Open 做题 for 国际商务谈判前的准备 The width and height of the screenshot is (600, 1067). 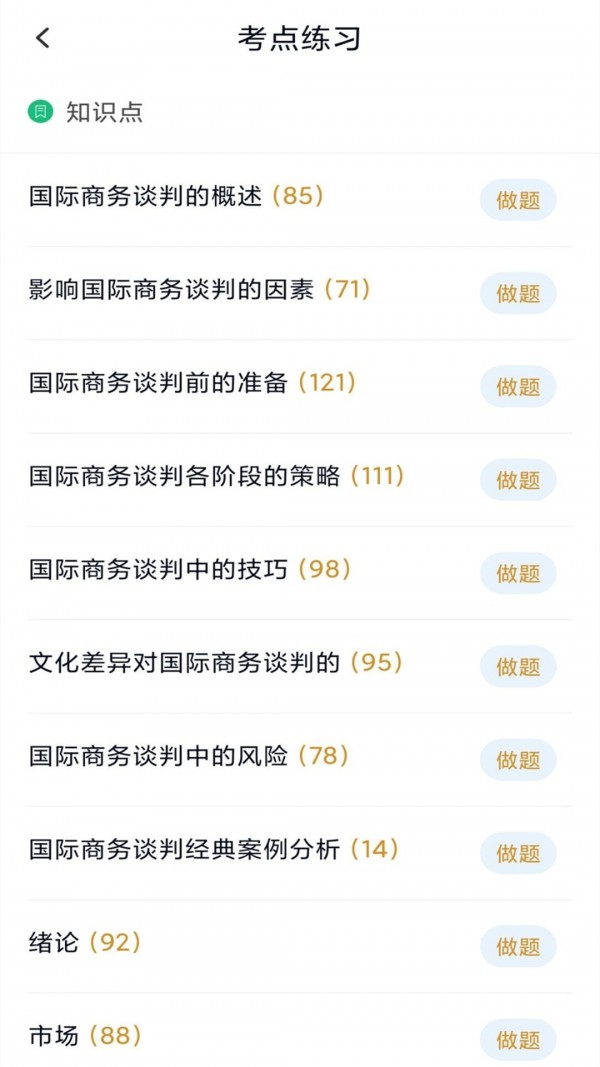click(x=518, y=386)
